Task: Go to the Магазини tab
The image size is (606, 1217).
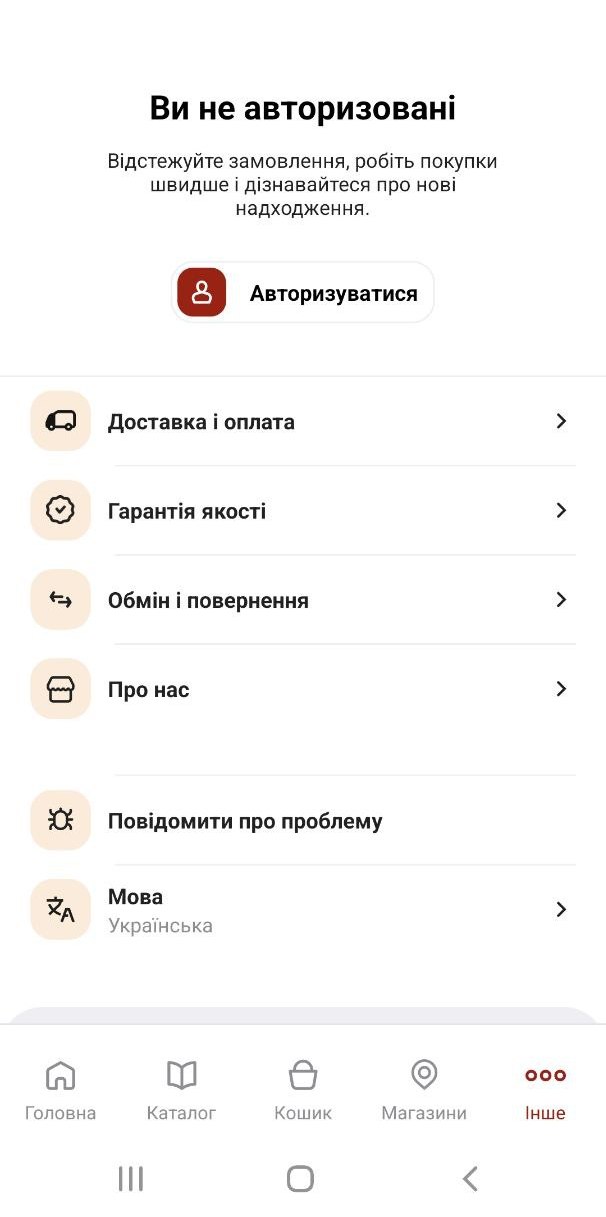Action: pyautogui.click(x=424, y=1091)
